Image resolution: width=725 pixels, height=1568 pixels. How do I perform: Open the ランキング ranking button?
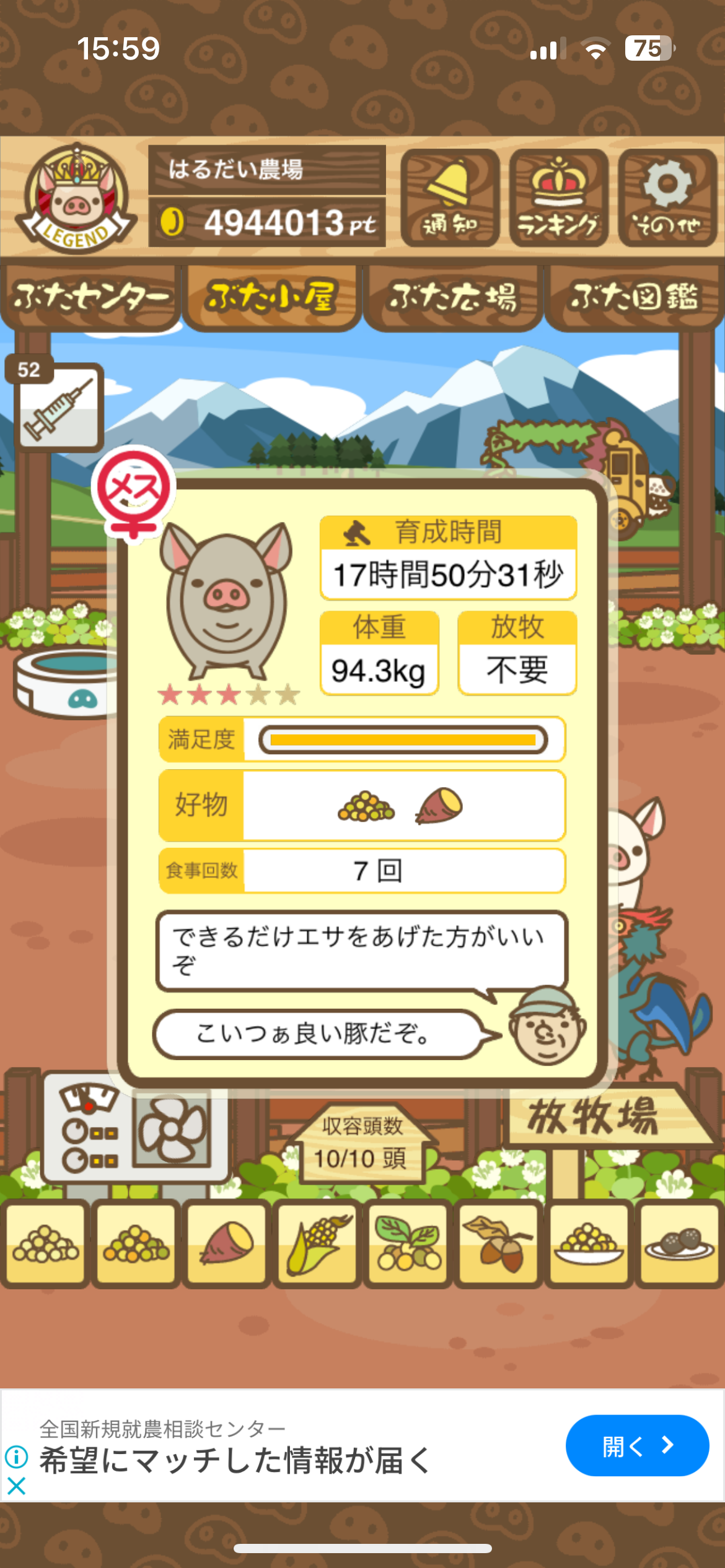click(x=558, y=198)
